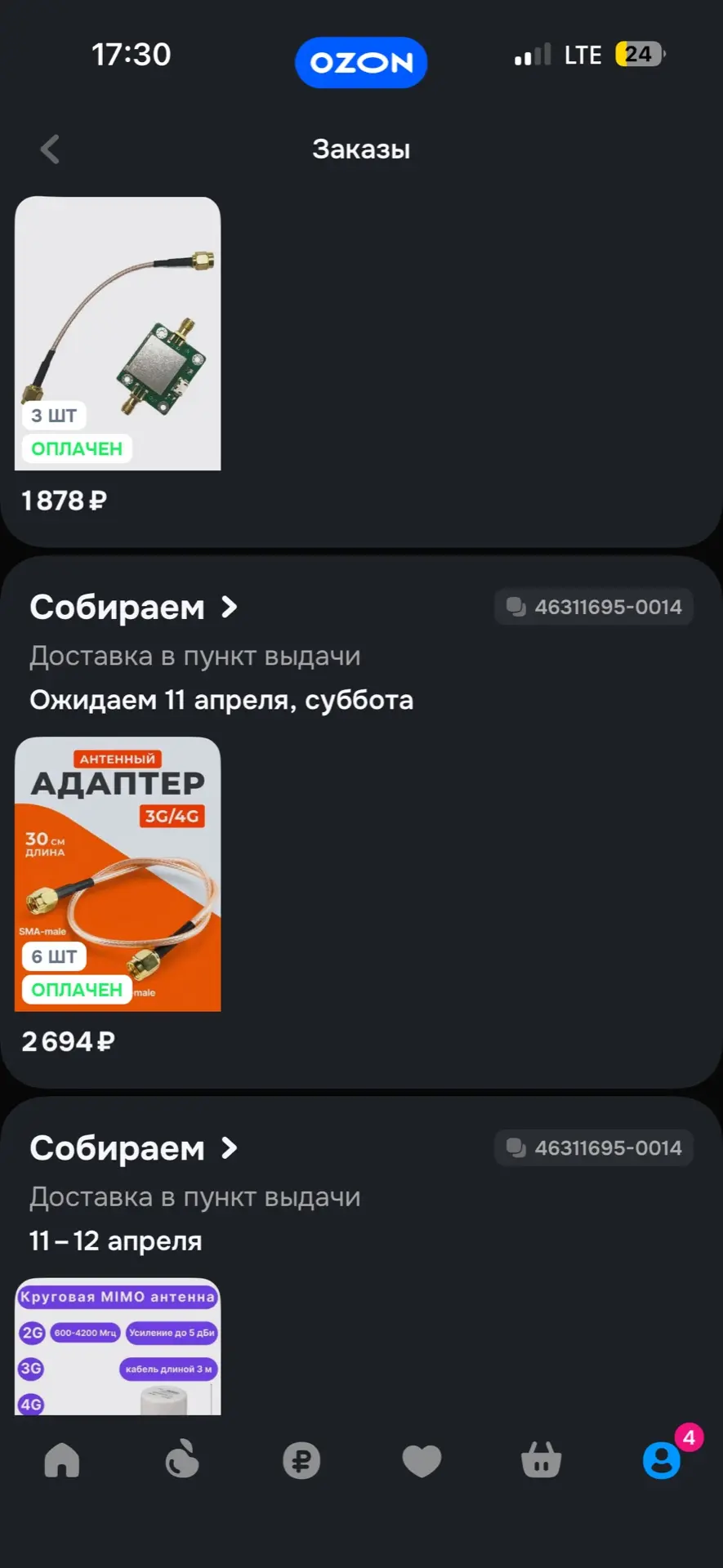
Task: Open the shopping basket tab
Action: (541, 1460)
